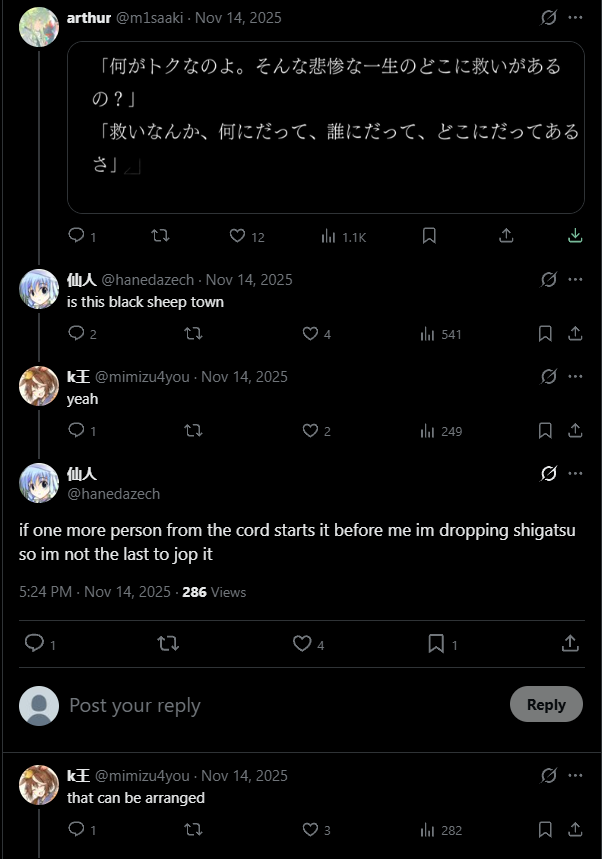Like the "is this black sheep town" reply
Screen dimensions: 602x859
(311, 334)
